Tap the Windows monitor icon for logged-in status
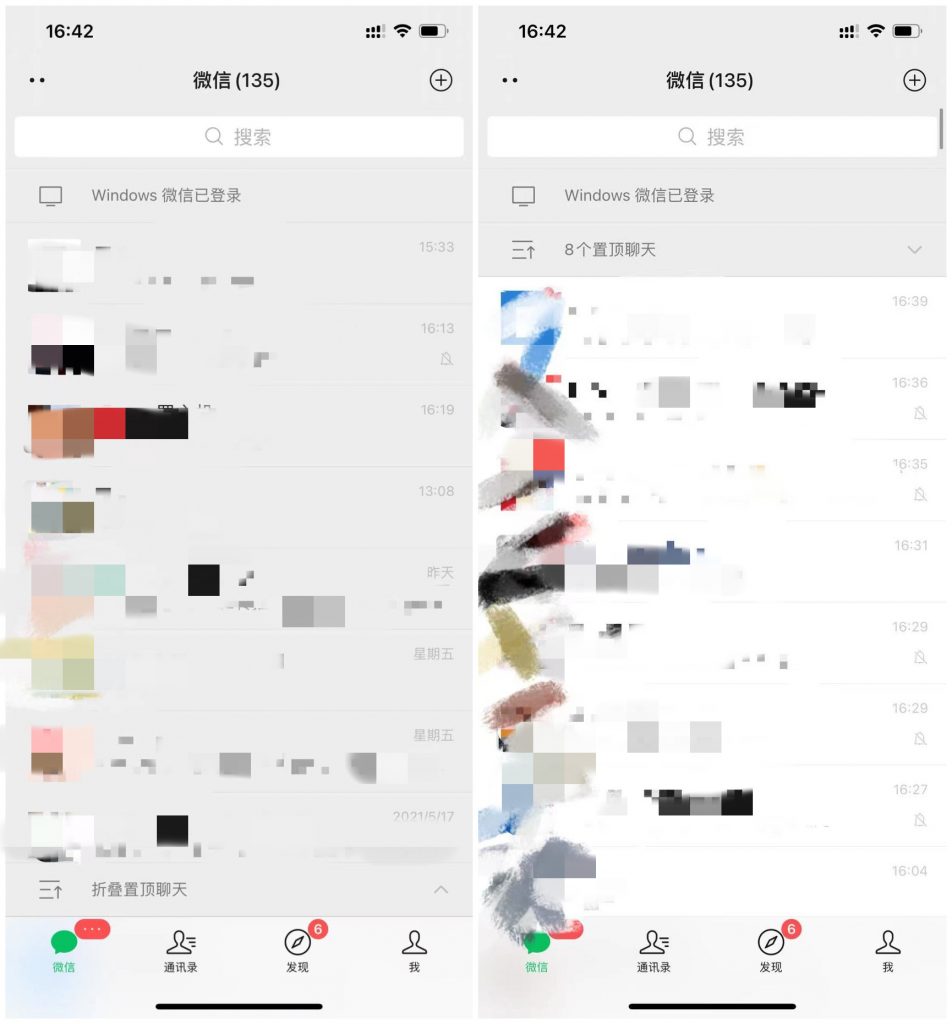 point(49,195)
